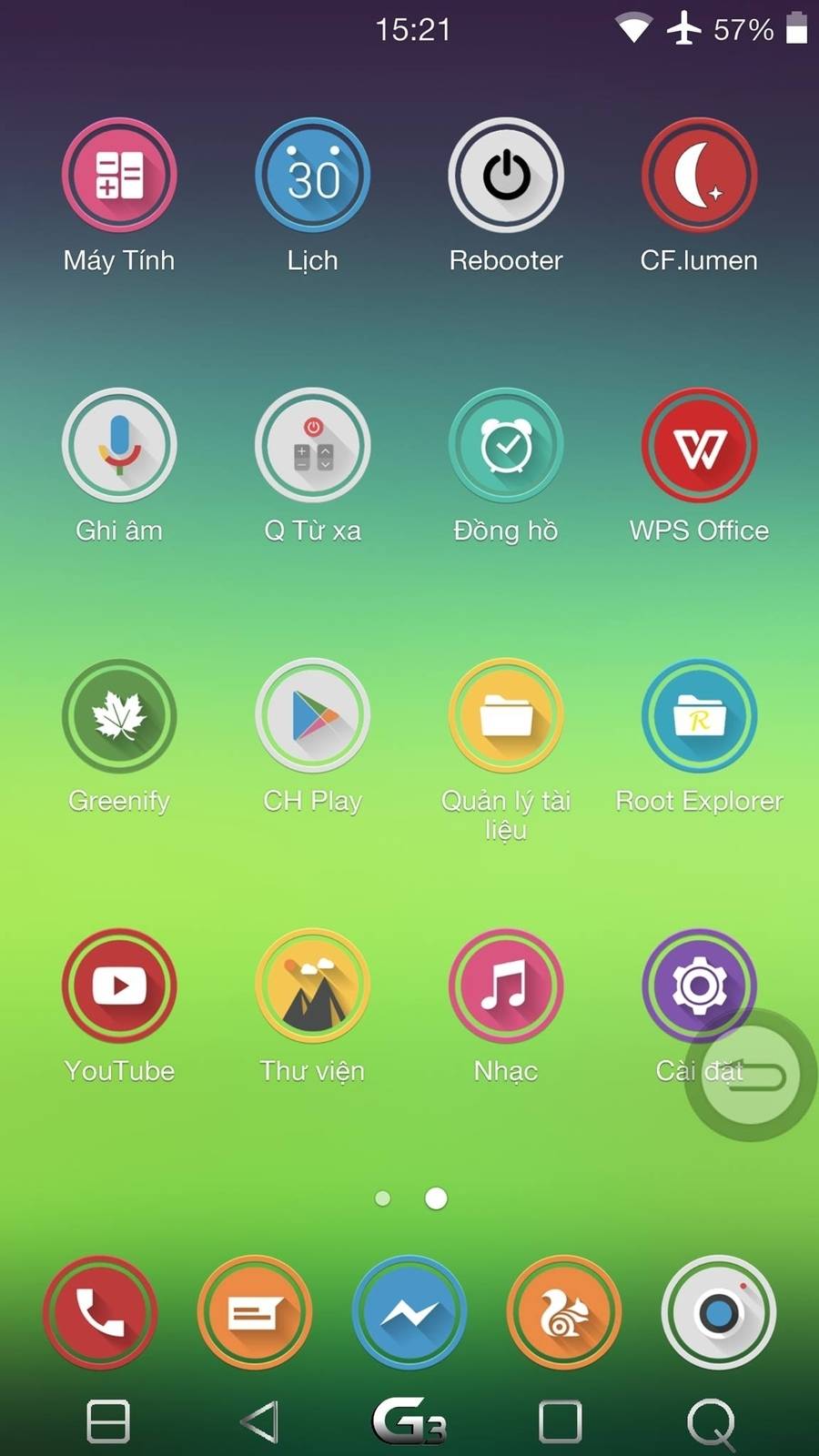Screen dimensions: 819x1456
Task: Open the Rebooter app
Action: click(x=506, y=175)
